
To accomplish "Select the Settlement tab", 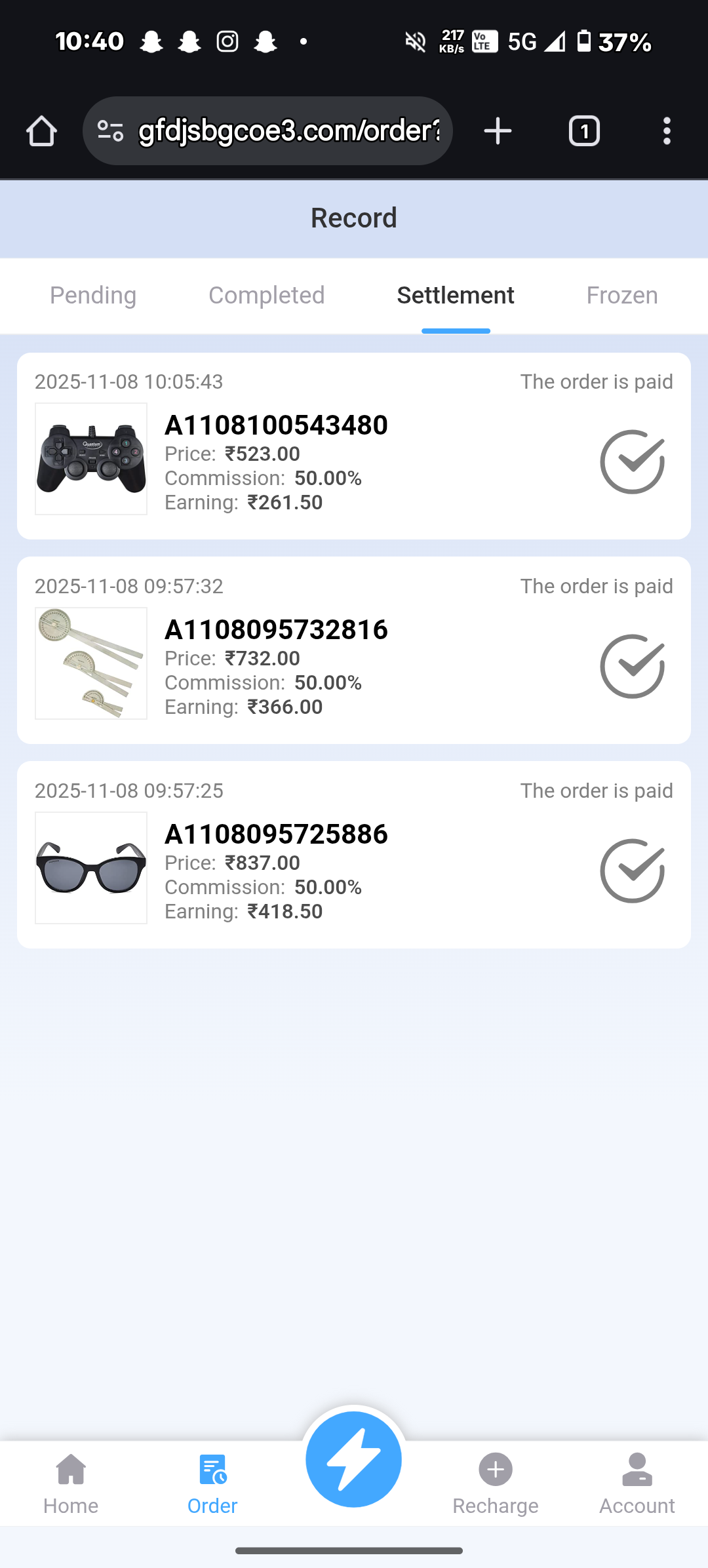I will tap(456, 296).
